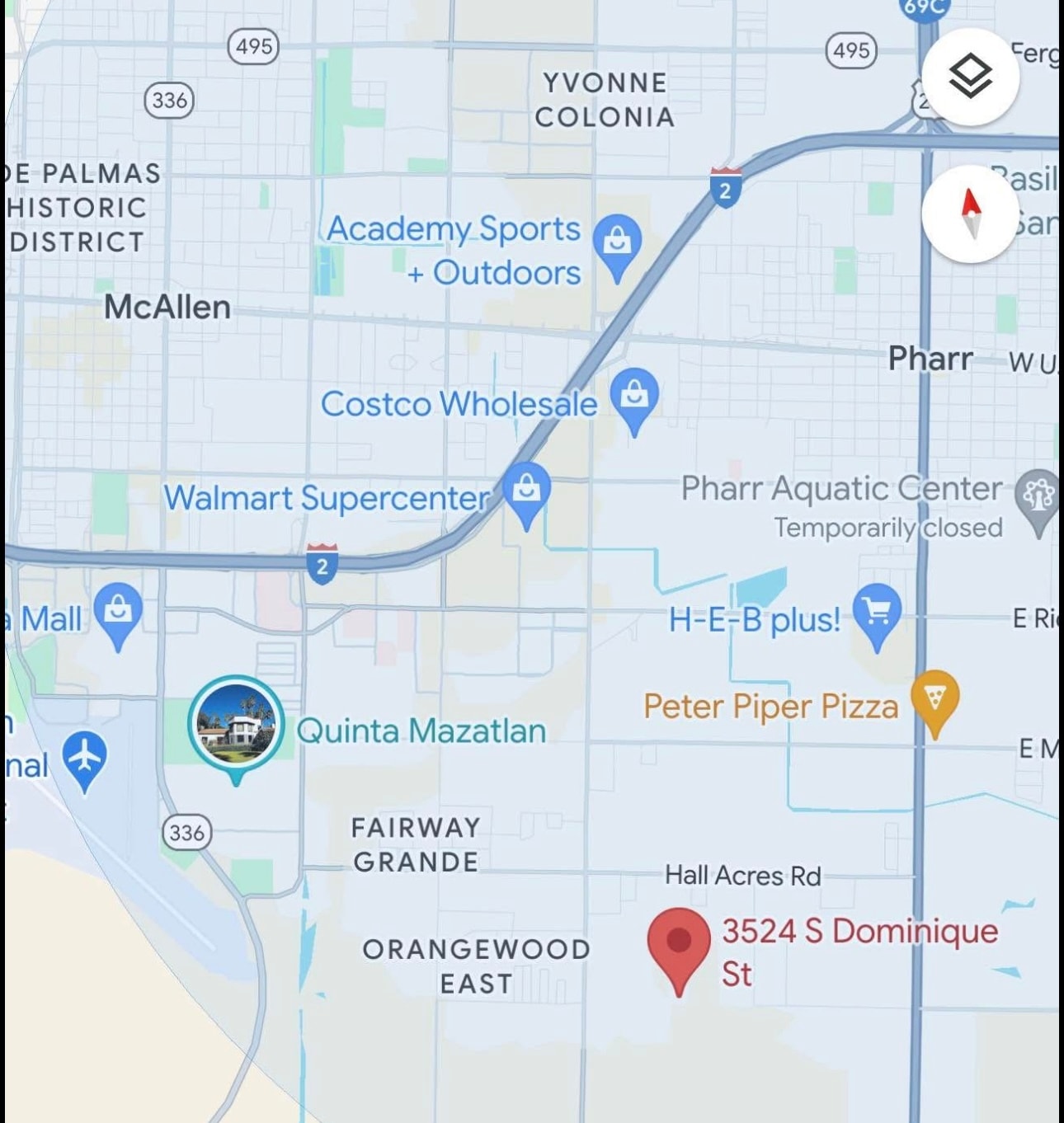View the H-E-B plus! grocery marker
The width and height of the screenshot is (1064, 1123).
(x=877, y=613)
